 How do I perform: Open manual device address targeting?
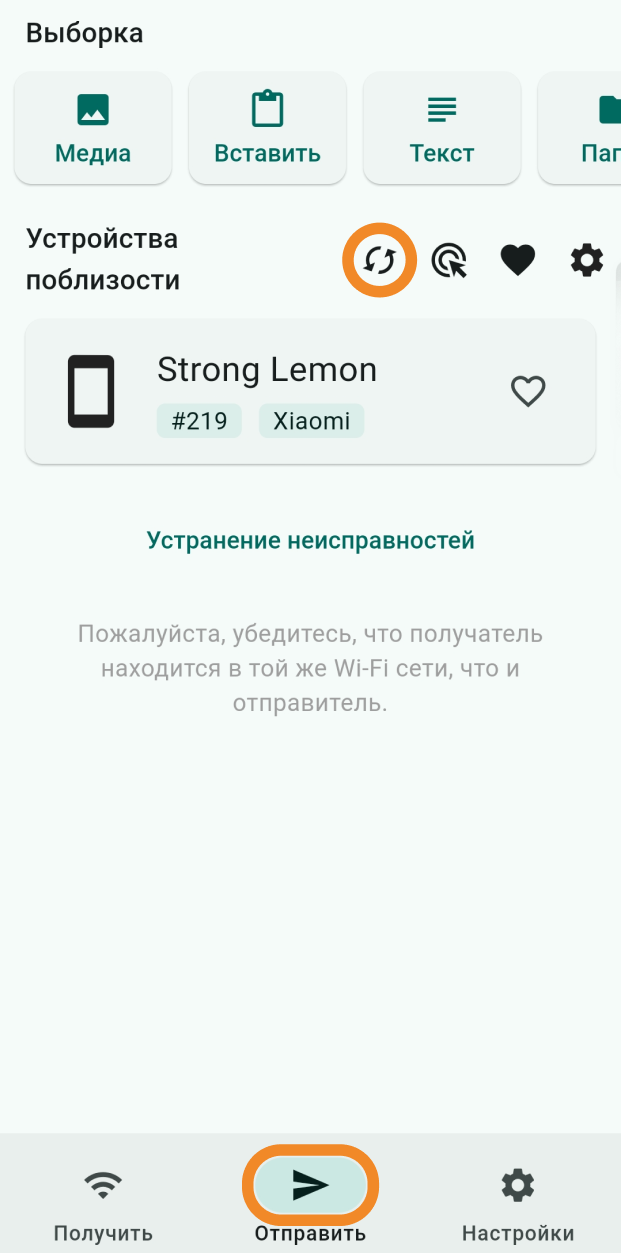click(x=449, y=261)
